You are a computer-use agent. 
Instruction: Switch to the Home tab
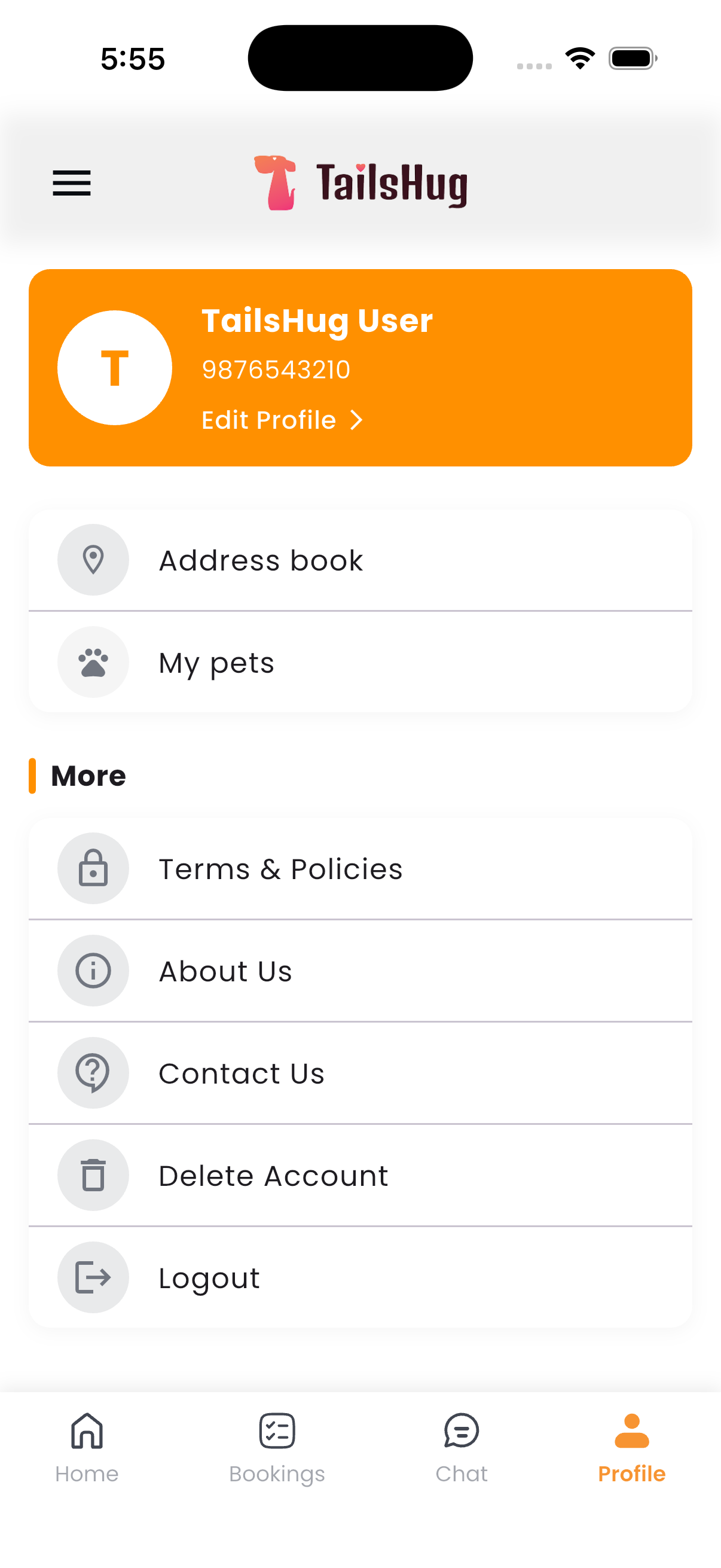[x=87, y=1447]
